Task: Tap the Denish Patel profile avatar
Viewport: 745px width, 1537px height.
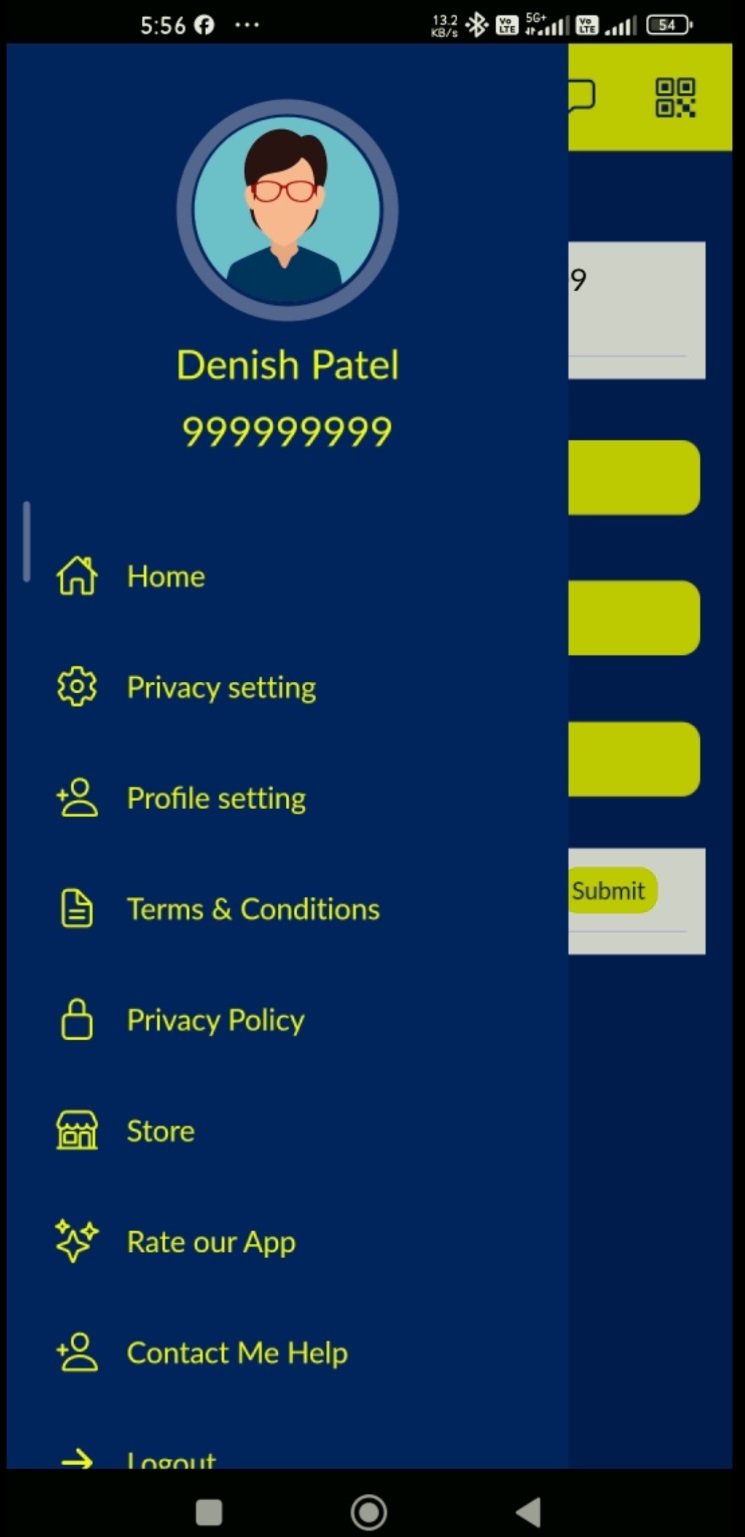Action: click(x=287, y=211)
